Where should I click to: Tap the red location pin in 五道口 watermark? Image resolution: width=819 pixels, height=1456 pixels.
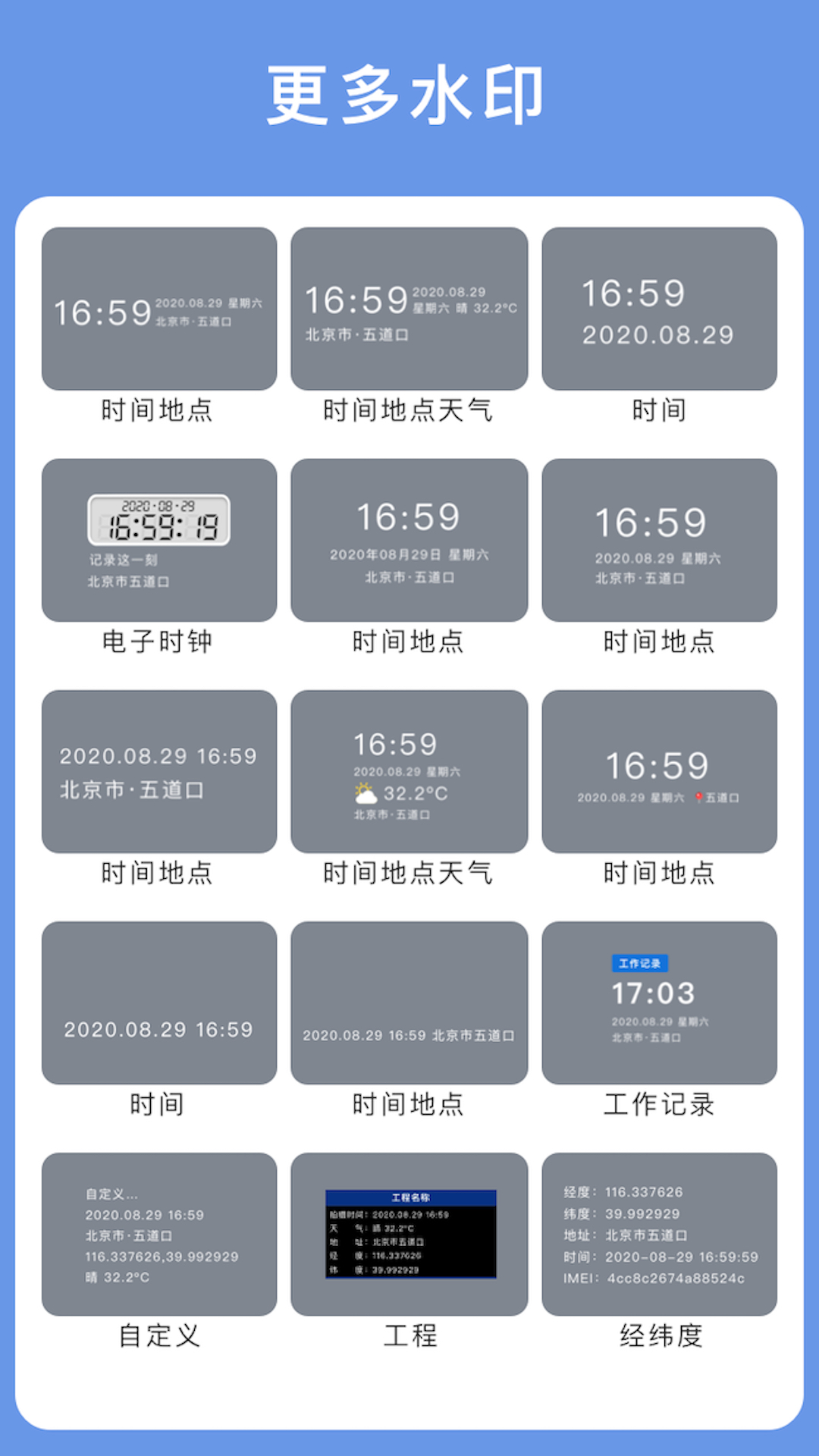[x=701, y=798]
